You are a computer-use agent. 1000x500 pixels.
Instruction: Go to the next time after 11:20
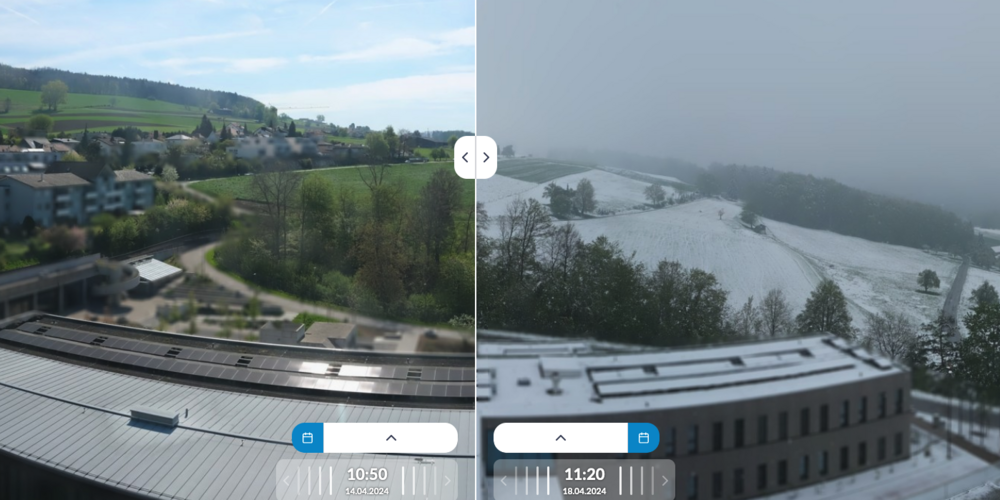point(664,481)
